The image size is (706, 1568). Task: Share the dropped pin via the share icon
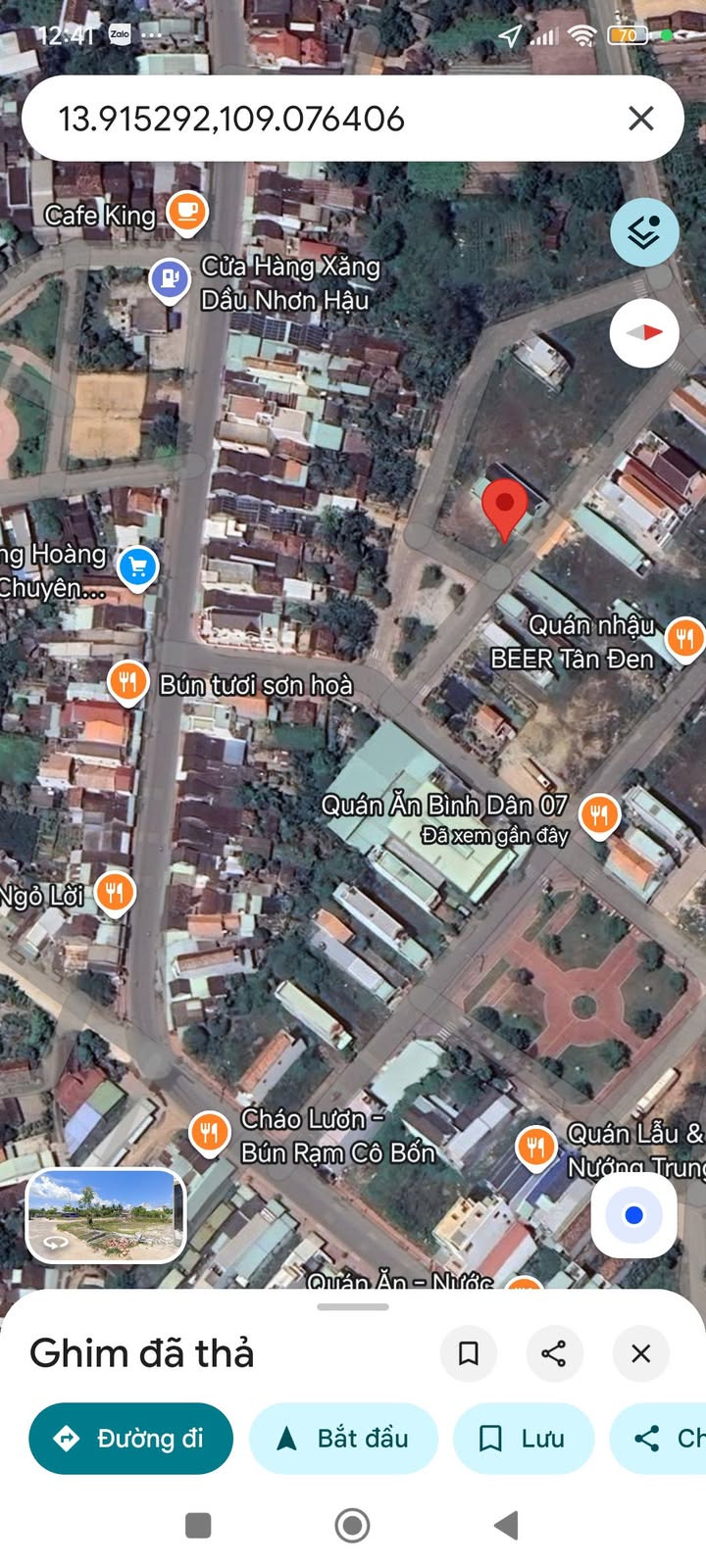(x=554, y=1353)
